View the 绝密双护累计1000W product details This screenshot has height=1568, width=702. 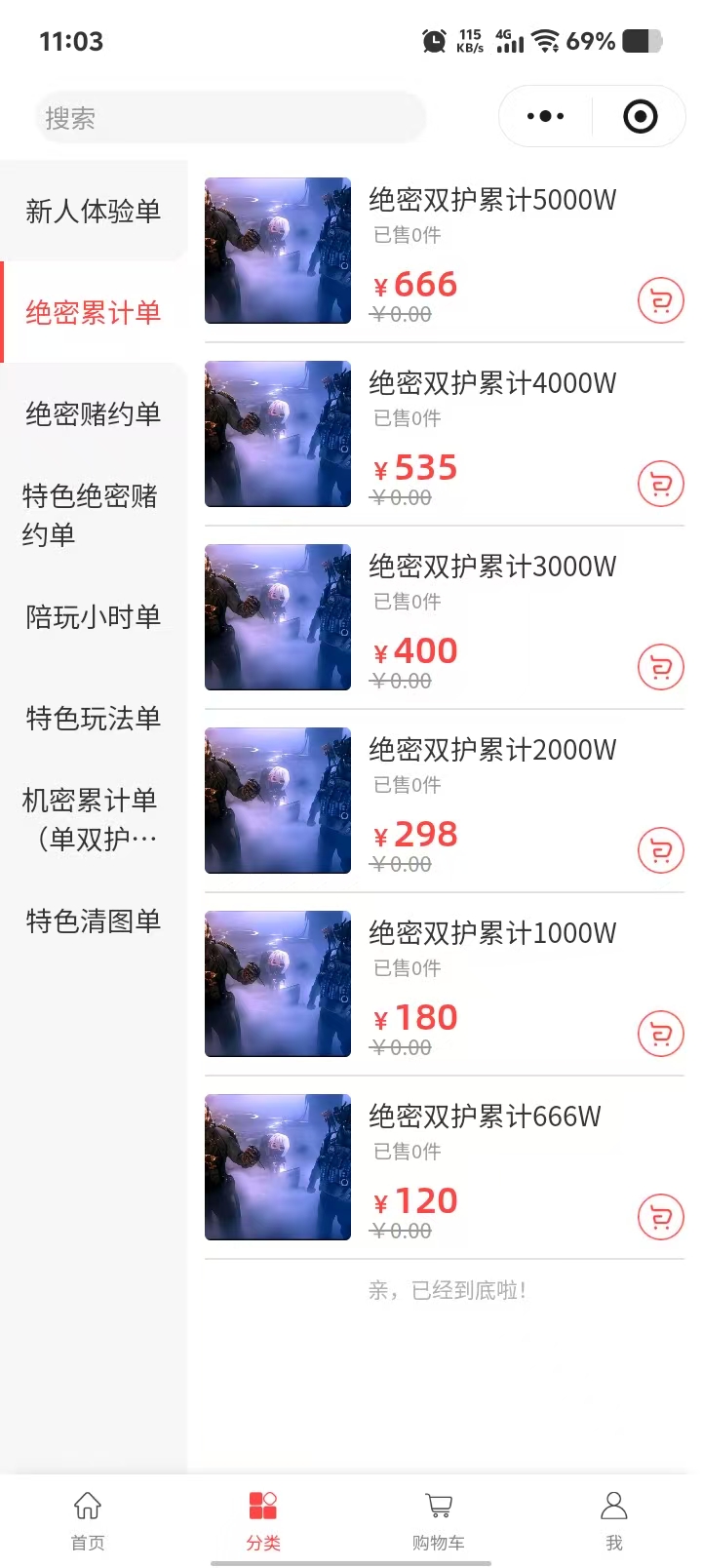pos(492,933)
